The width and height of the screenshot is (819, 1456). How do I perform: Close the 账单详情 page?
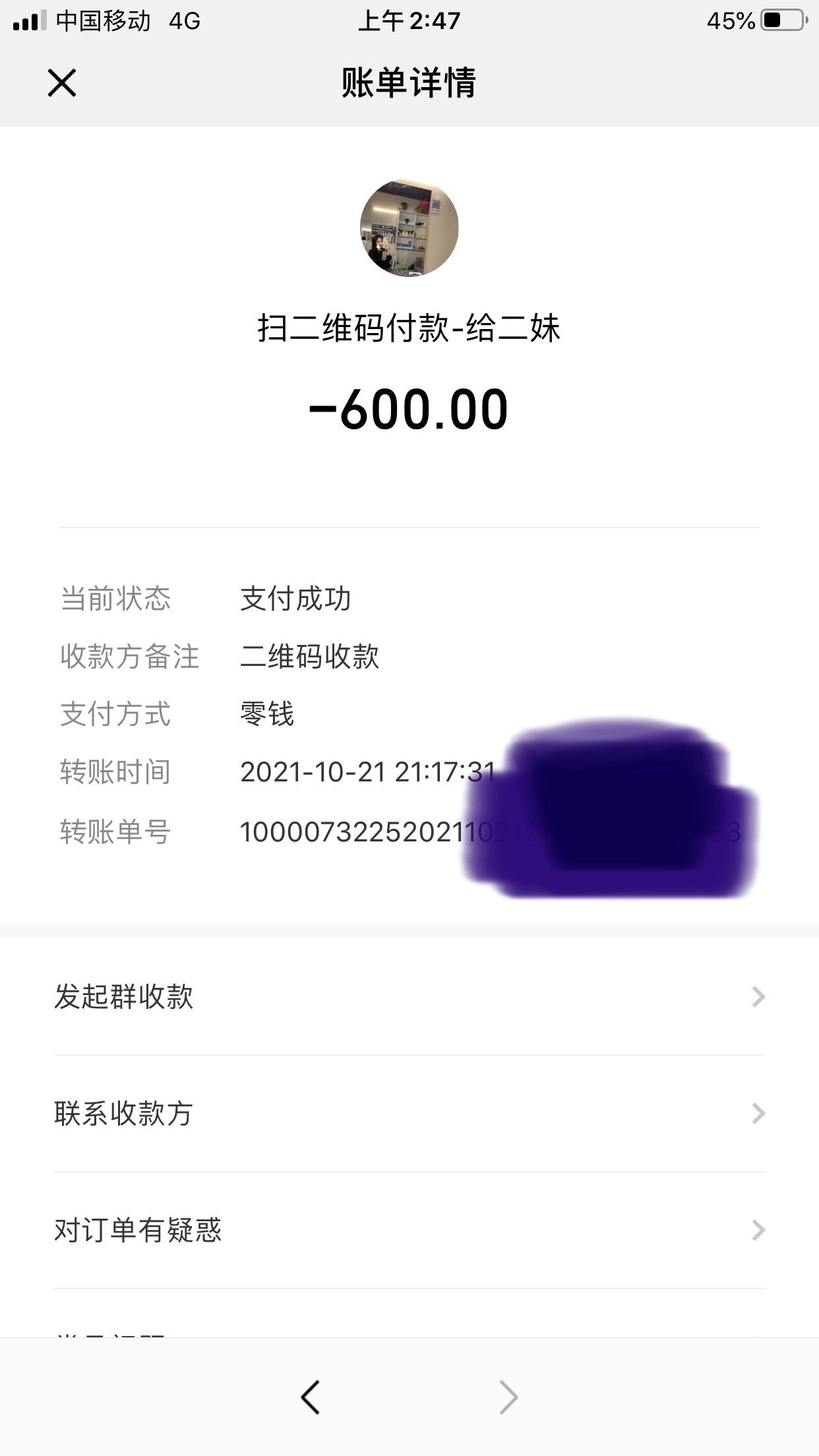pyautogui.click(x=62, y=83)
